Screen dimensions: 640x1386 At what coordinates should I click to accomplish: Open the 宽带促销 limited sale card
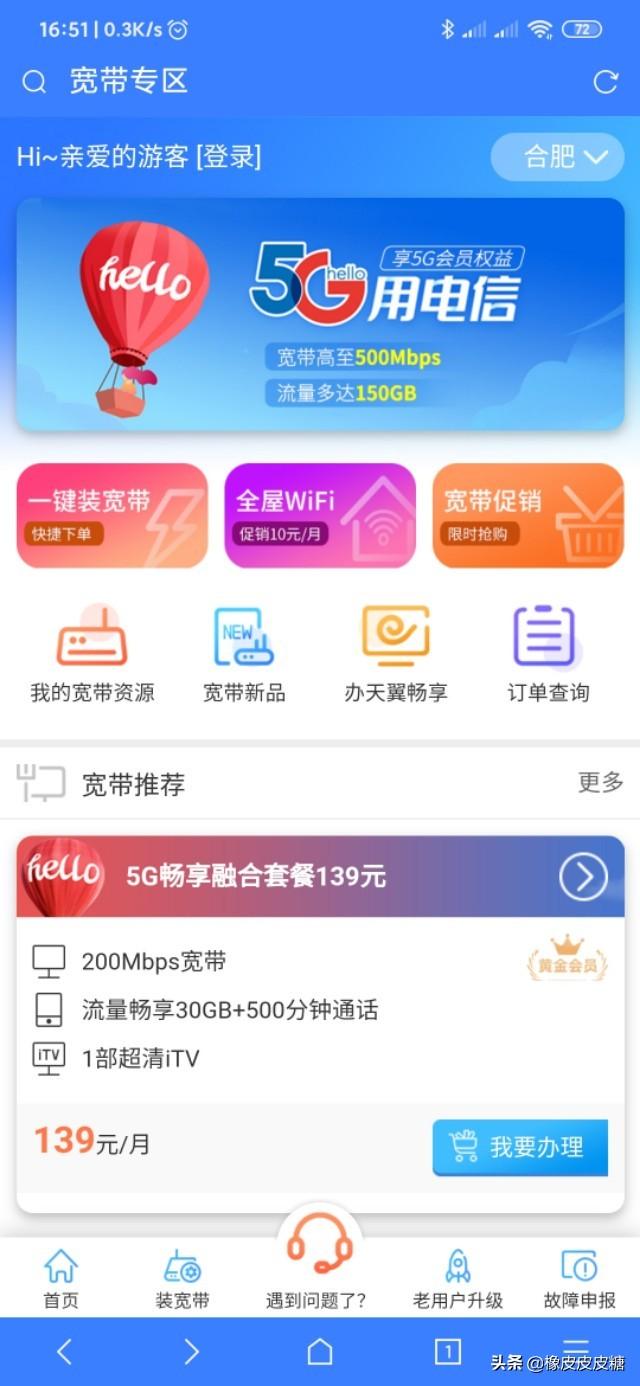(x=528, y=516)
